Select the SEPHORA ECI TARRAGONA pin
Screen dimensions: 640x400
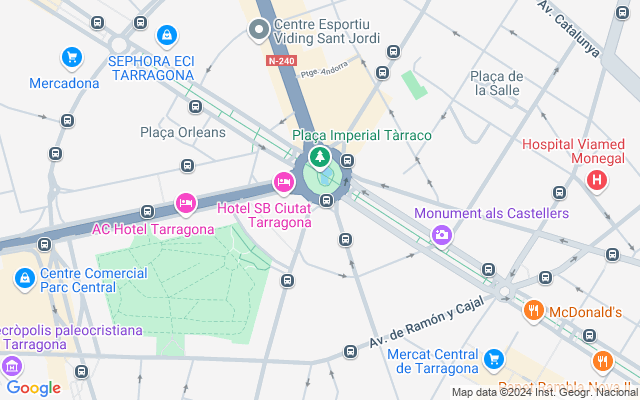coord(166,35)
